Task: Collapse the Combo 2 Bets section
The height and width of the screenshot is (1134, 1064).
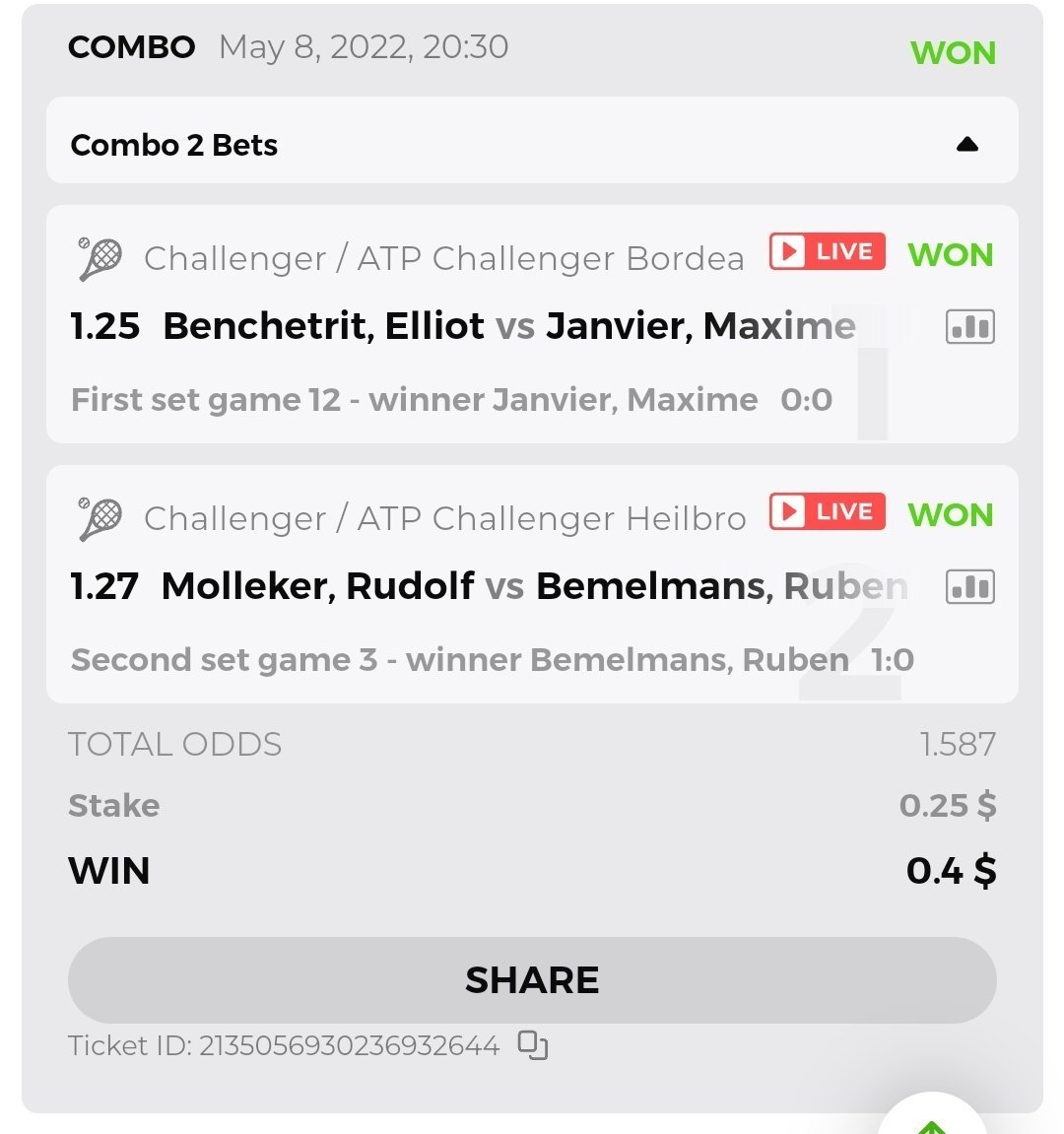Action: tap(966, 145)
